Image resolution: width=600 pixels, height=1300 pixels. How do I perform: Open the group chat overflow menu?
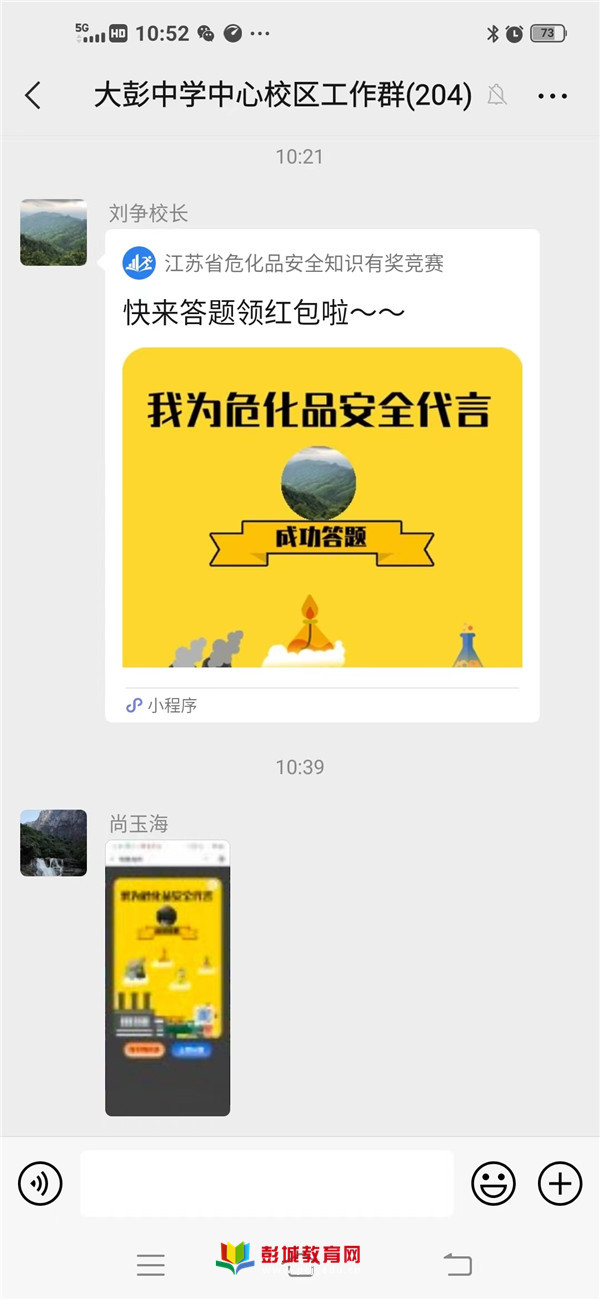tap(552, 96)
